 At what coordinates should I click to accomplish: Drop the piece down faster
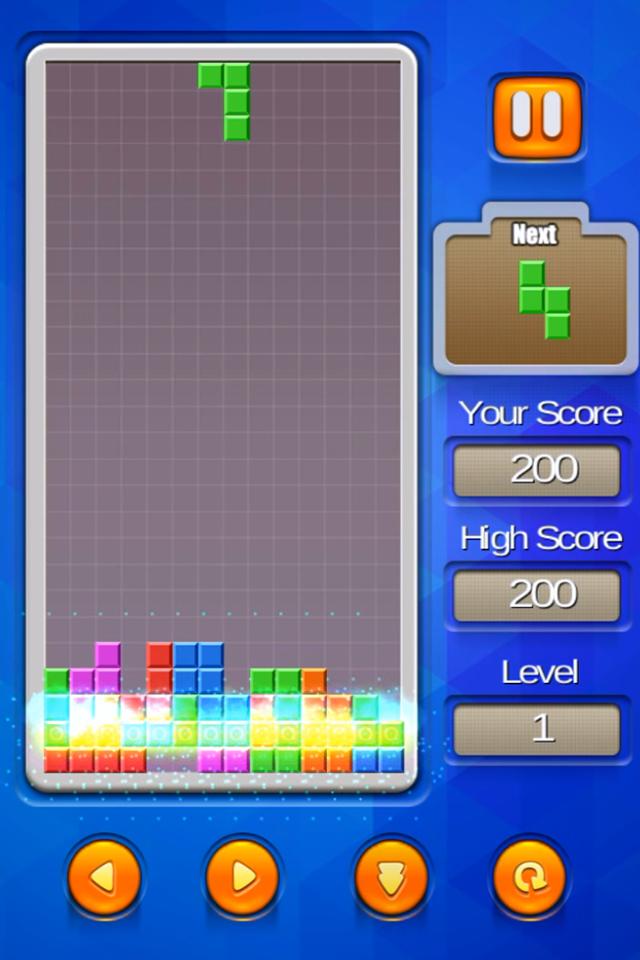(x=391, y=878)
